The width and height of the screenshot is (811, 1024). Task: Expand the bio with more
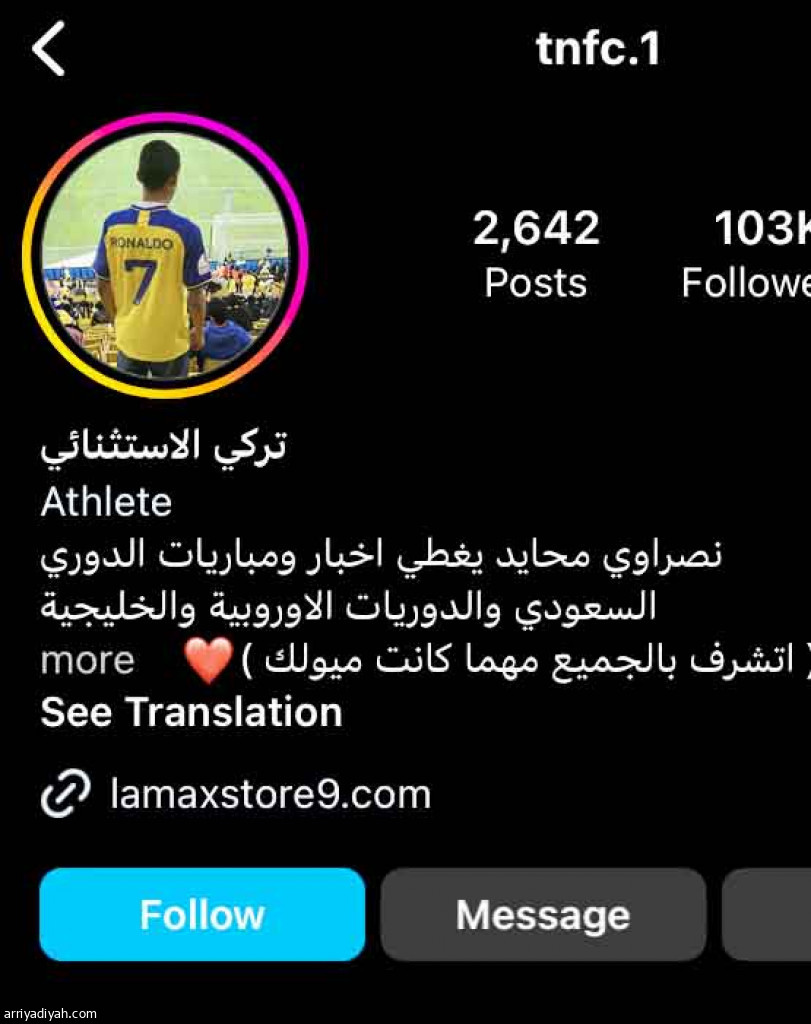click(x=87, y=661)
